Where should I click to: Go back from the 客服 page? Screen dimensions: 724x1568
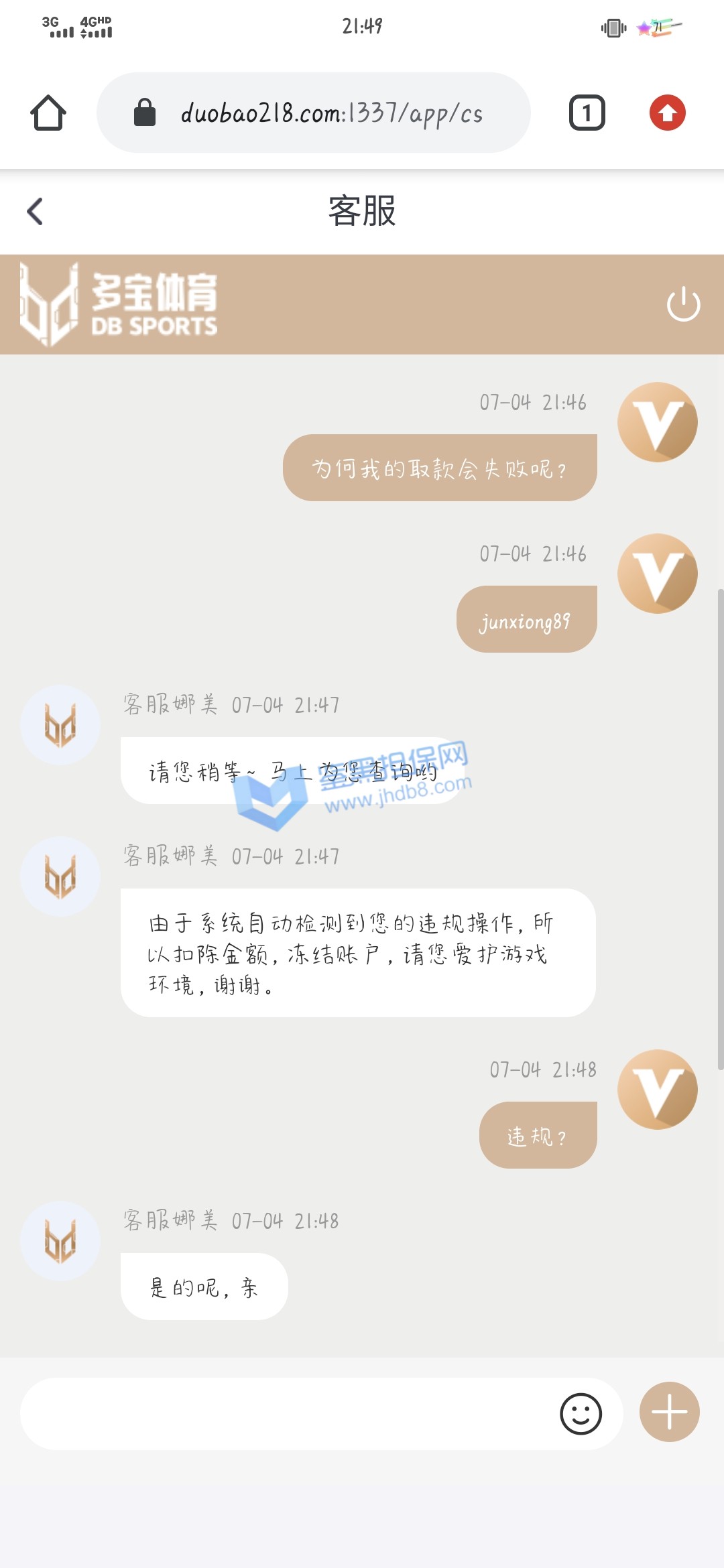tap(36, 212)
